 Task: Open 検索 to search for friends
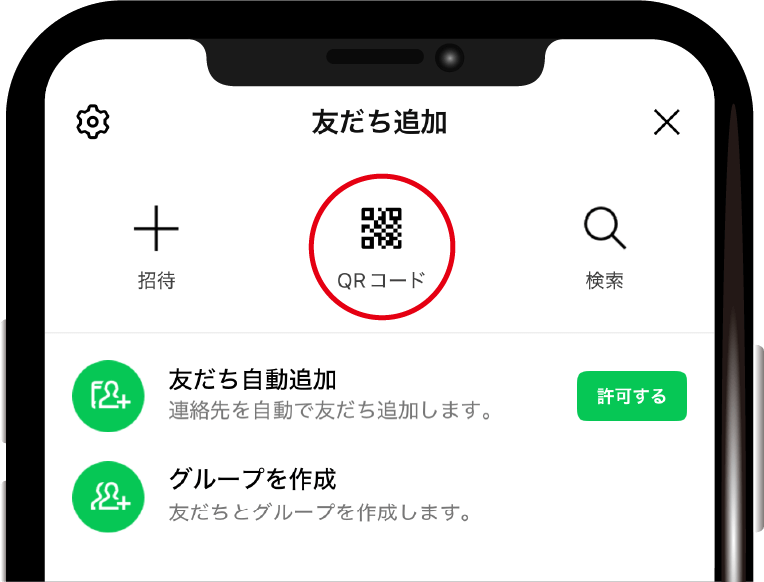pos(604,247)
